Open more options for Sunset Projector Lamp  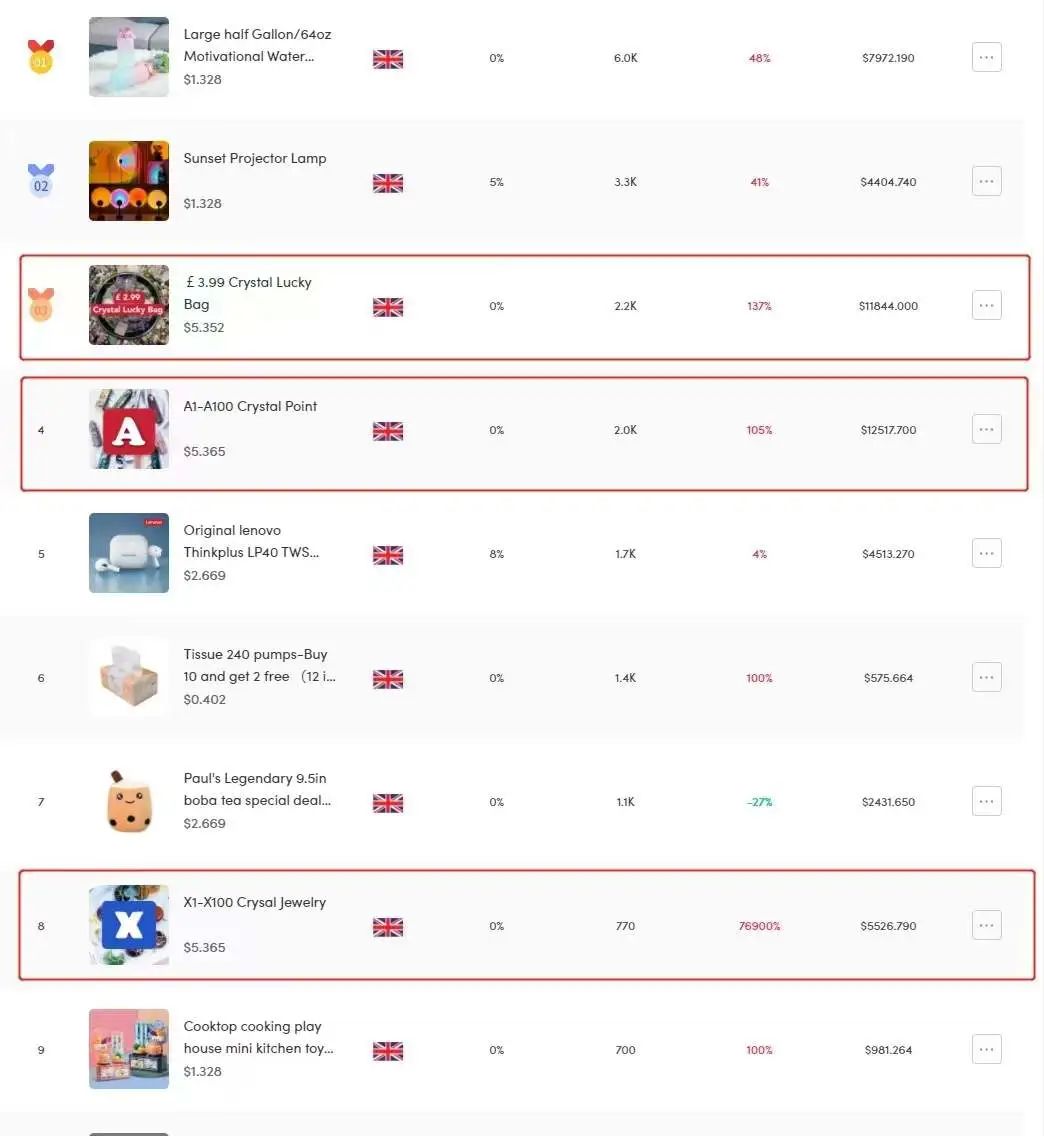986,181
